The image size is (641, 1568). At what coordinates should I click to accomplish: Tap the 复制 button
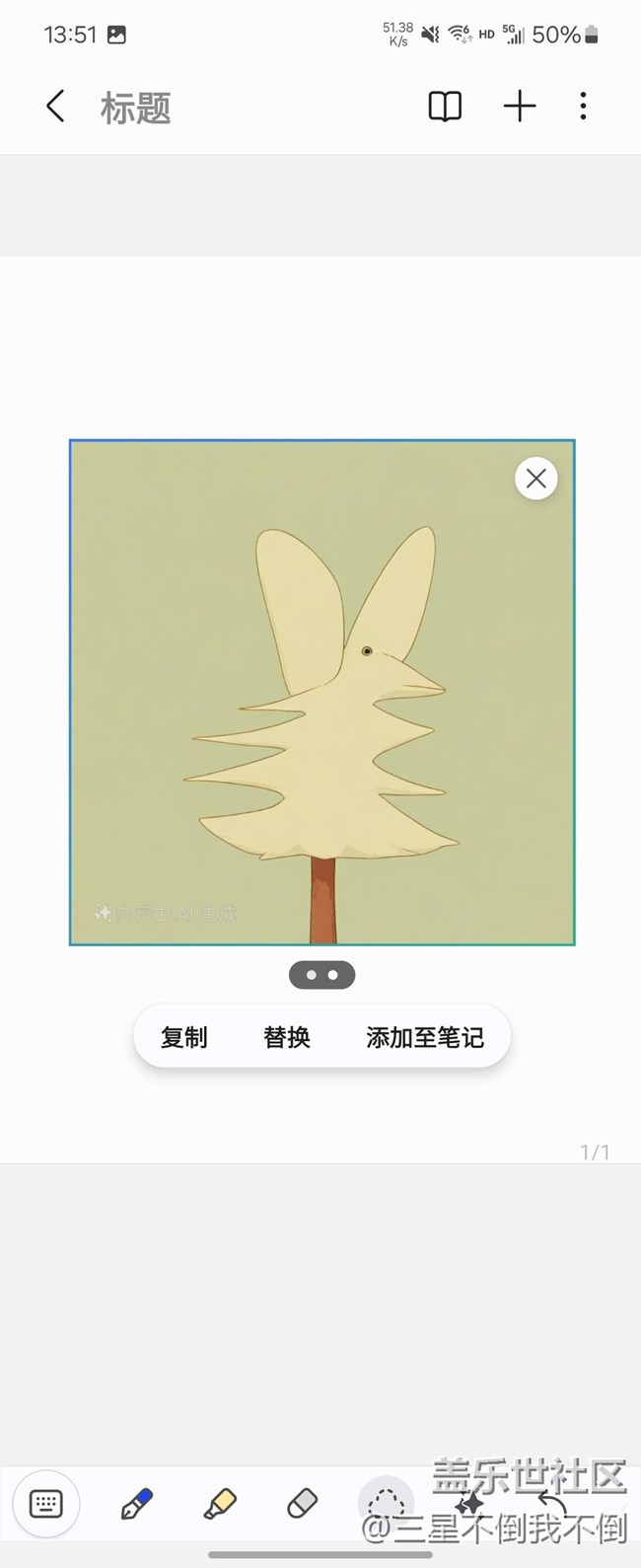coord(184,1037)
